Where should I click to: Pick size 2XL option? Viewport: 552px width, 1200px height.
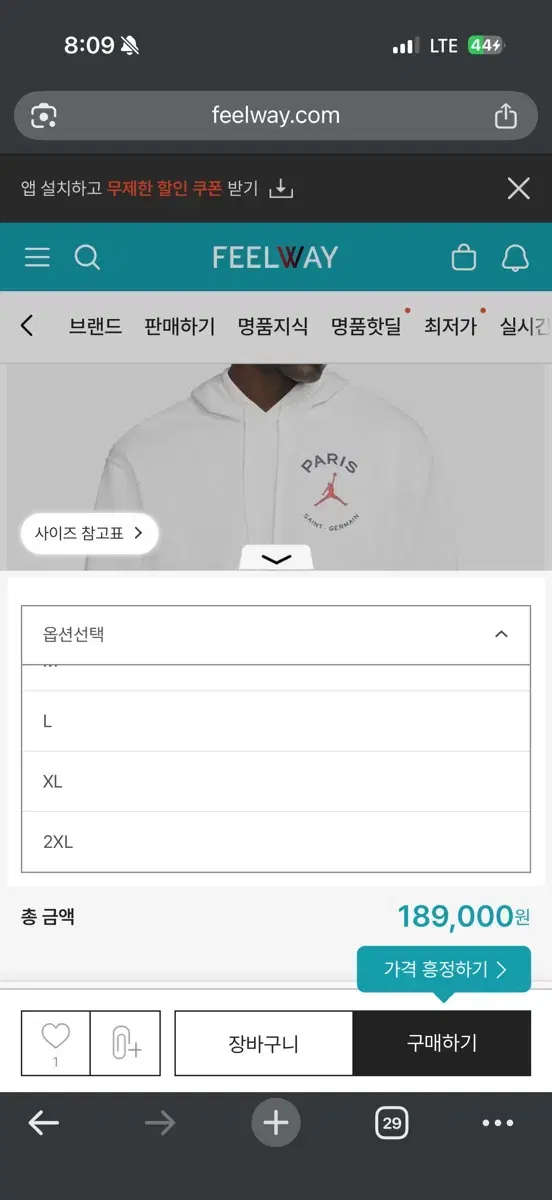coord(276,842)
